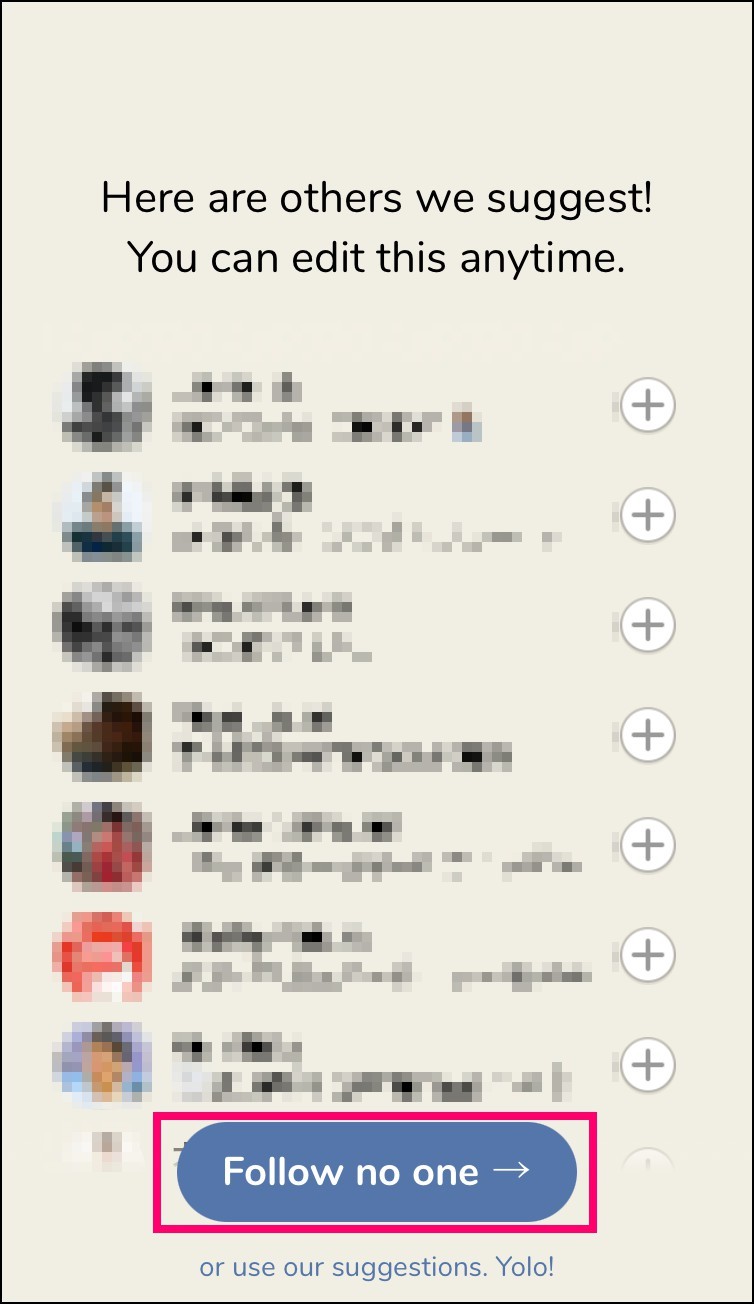Add the suggested user with red avatar
This screenshot has height=1304, width=754.
tap(649, 955)
